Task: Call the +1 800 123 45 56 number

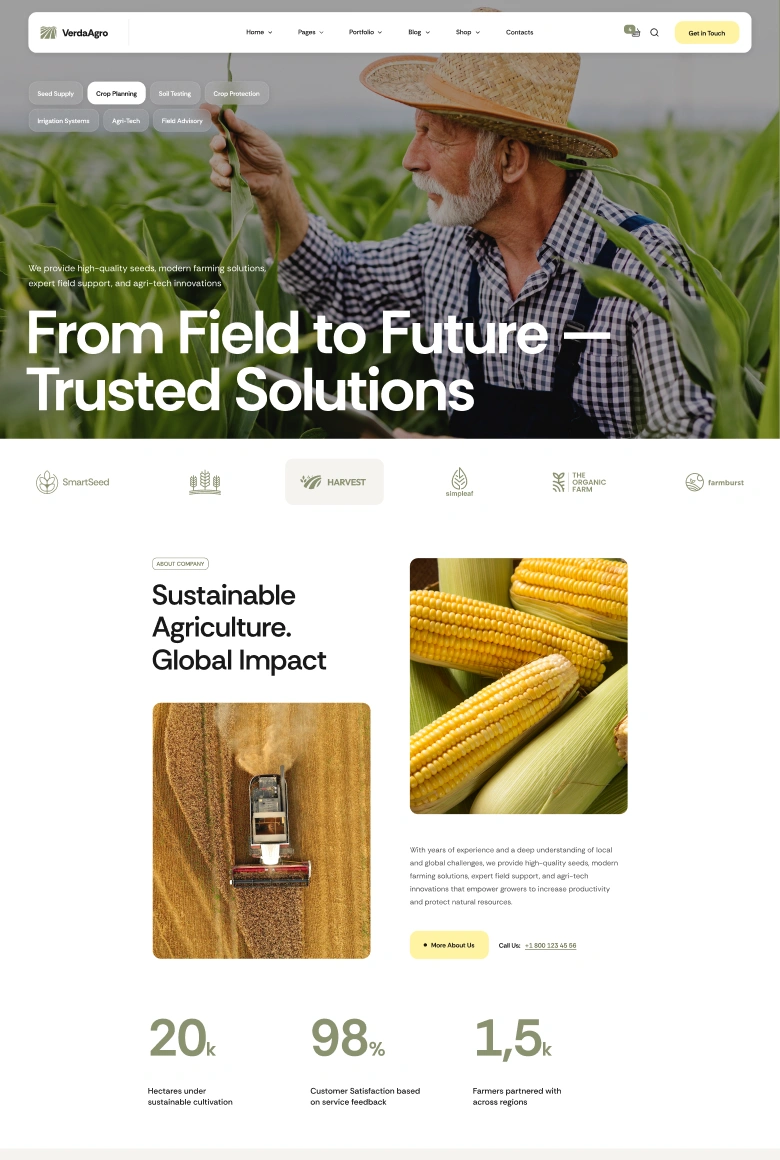Action: coord(550,945)
